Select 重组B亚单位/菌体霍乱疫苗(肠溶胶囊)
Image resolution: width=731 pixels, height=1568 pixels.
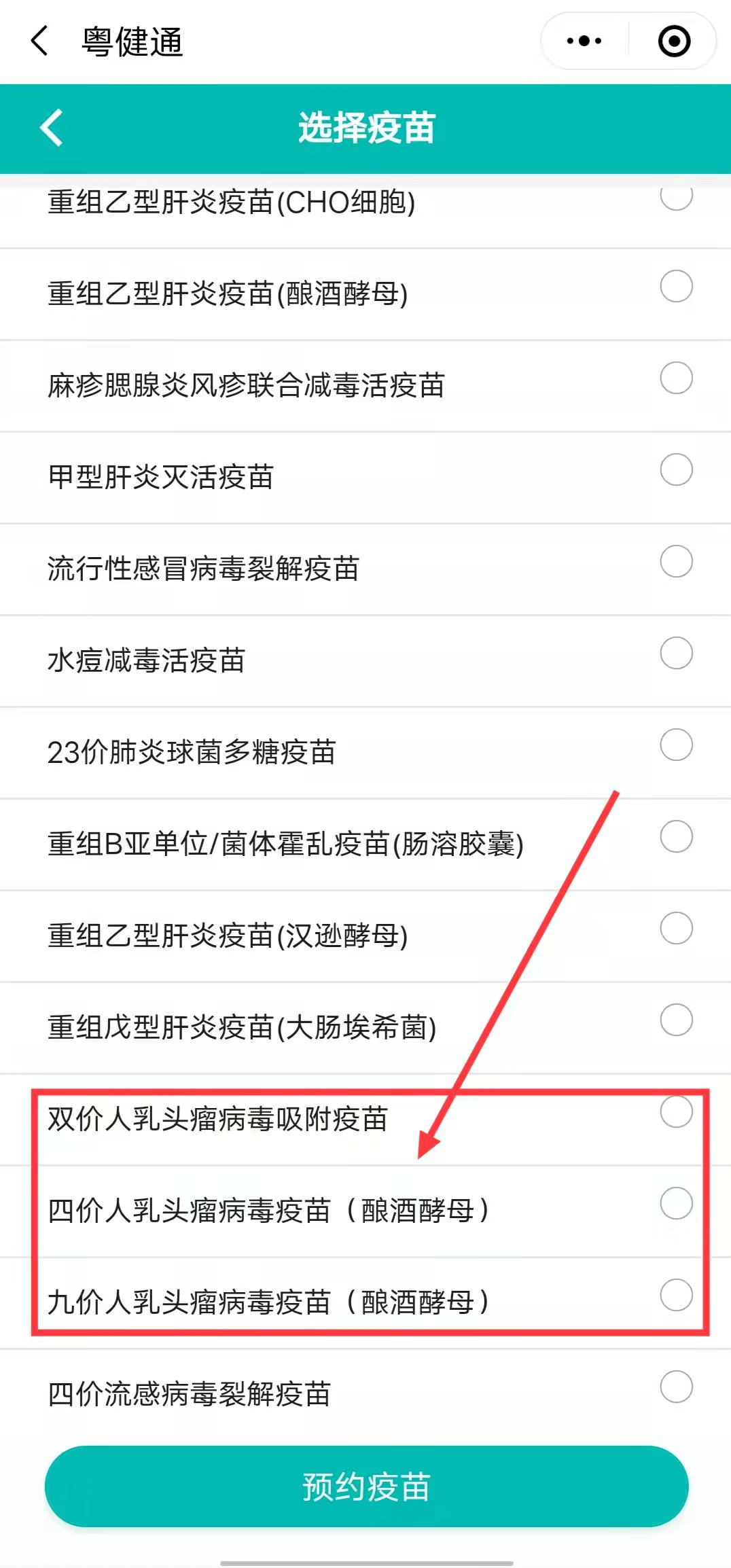[x=676, y=836]
